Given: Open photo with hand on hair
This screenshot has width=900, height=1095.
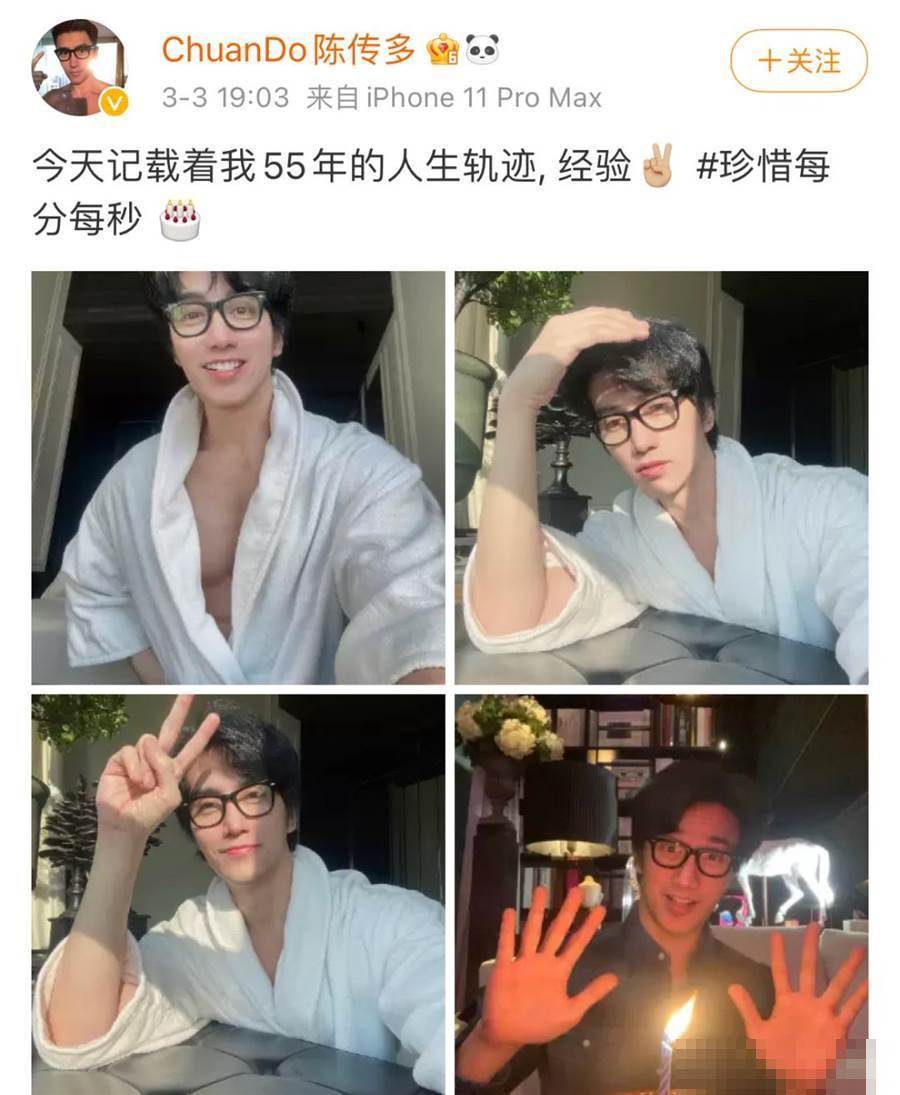Looking at the screenshot, I should coord(661,477).
